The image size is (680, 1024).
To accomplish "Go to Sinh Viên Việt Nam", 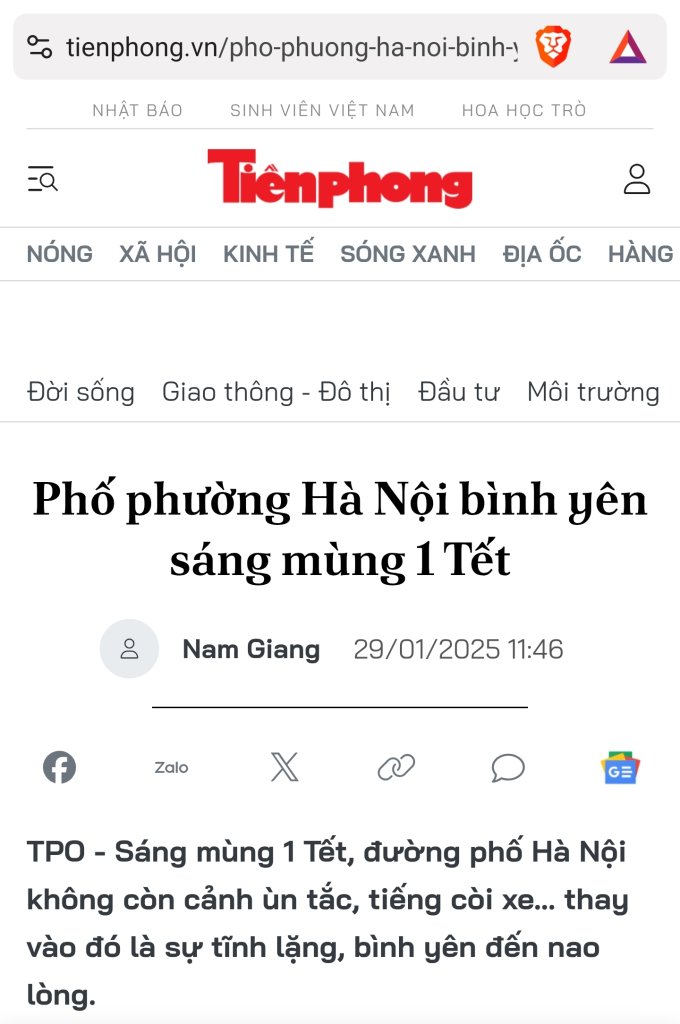I will point(322,110).
